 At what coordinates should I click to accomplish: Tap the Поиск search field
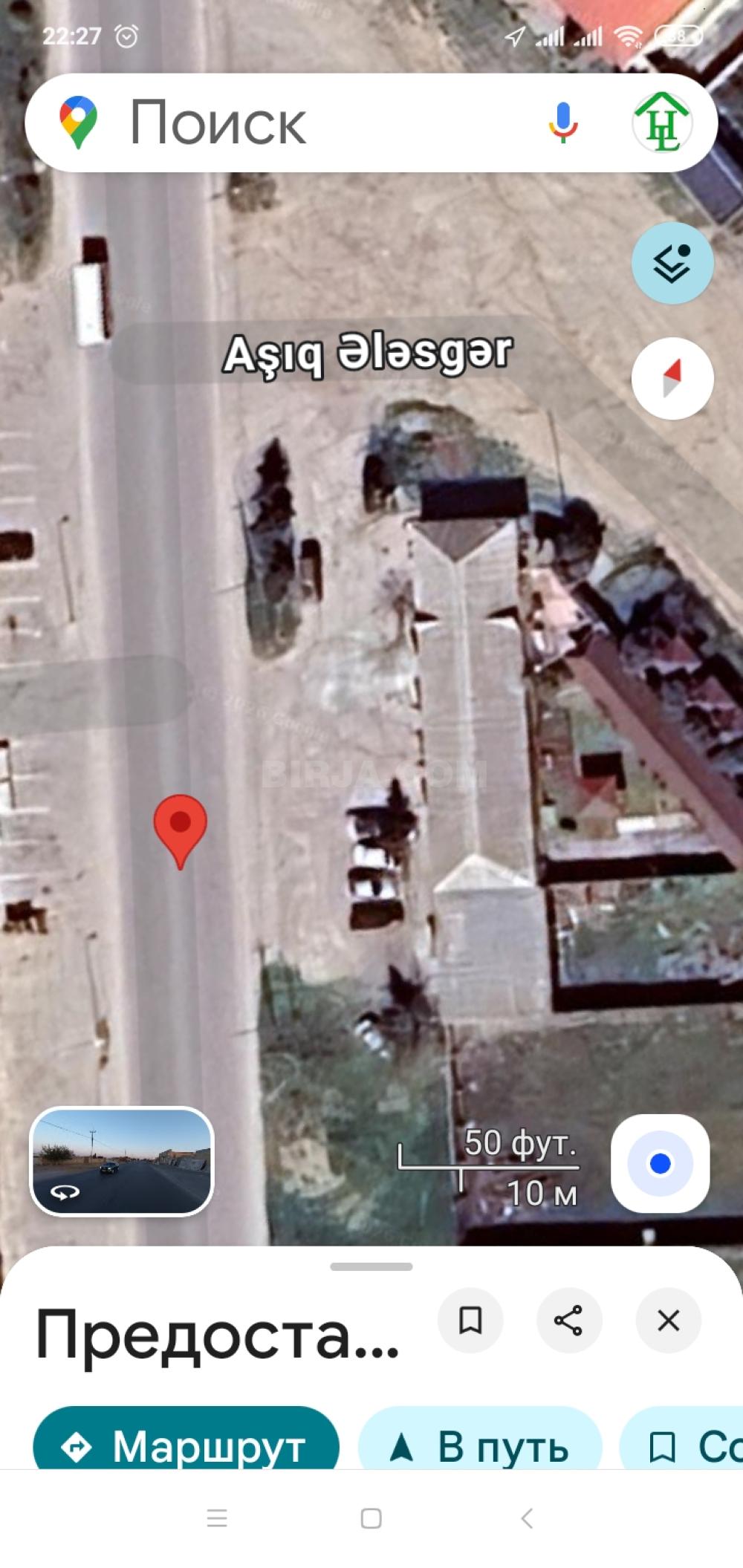(297, 123)
